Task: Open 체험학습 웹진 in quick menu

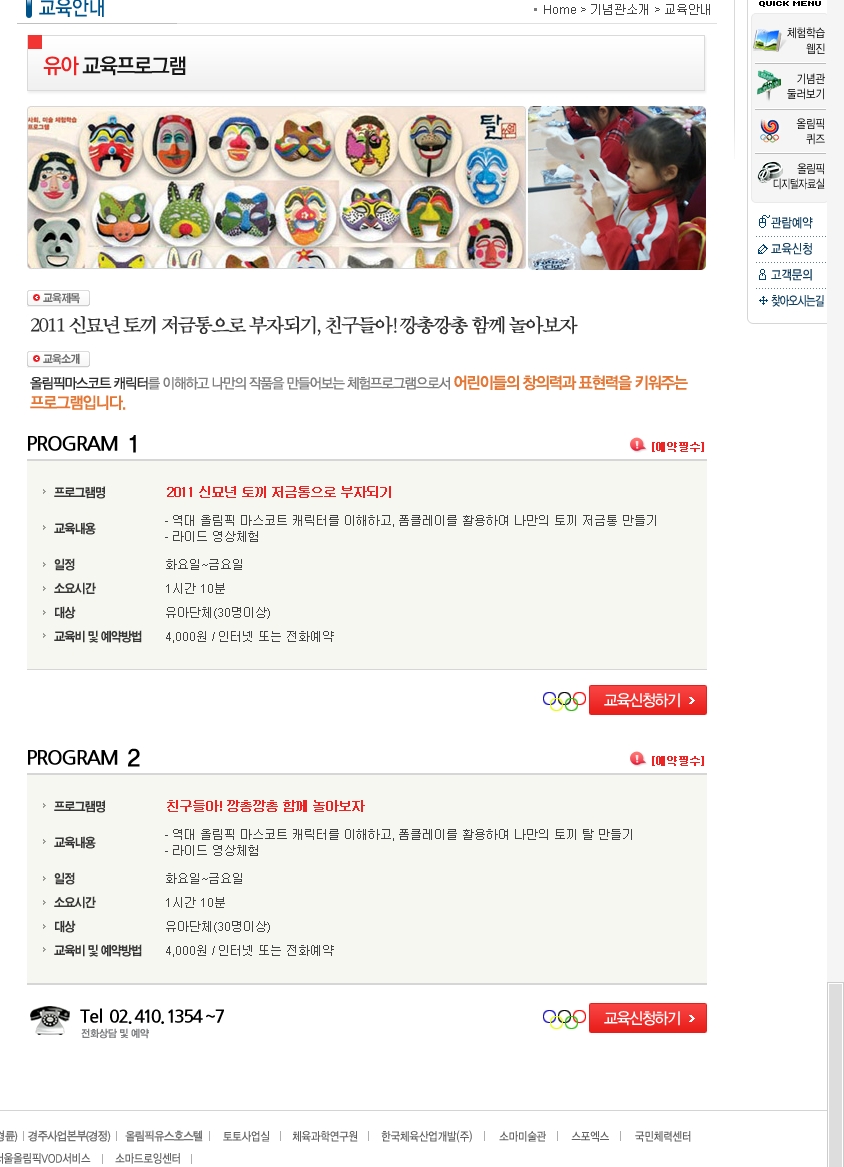Action: coord(790,40)
